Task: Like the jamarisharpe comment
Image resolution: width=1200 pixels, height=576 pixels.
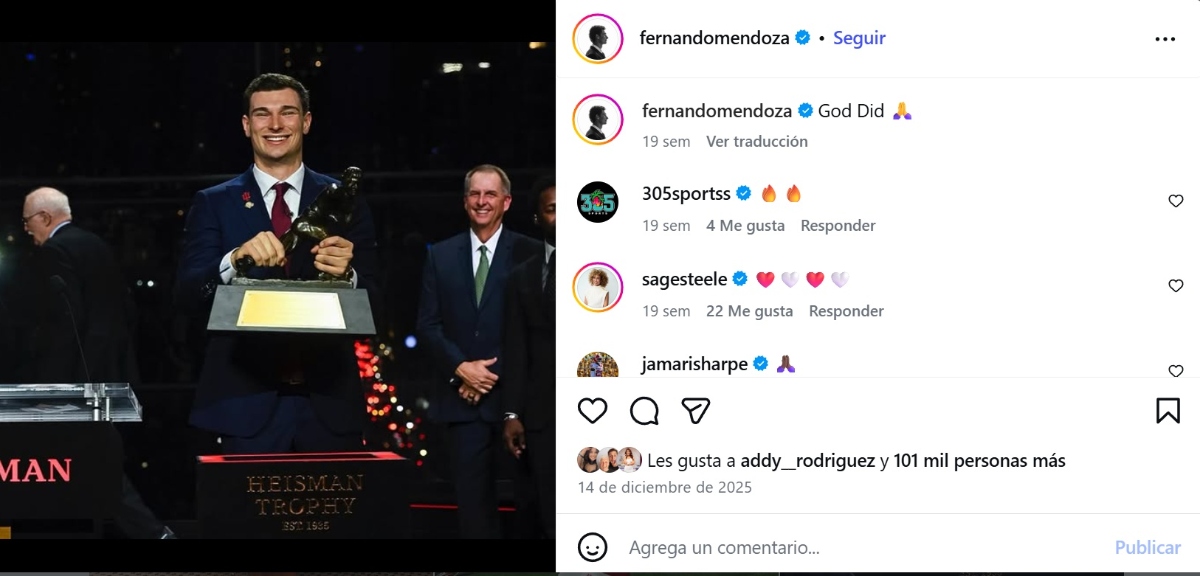Action: coord(1176,371)
